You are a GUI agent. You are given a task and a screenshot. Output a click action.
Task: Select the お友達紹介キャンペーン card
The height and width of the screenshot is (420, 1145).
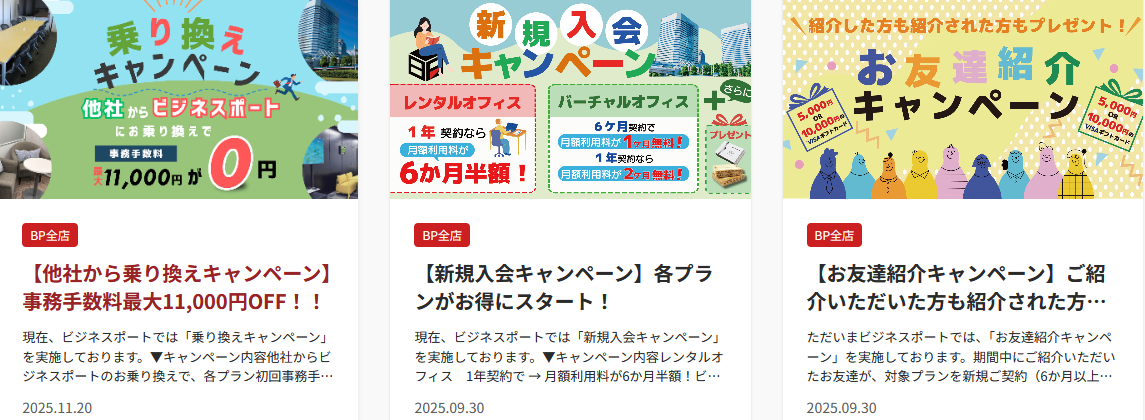tap(960, 286)
